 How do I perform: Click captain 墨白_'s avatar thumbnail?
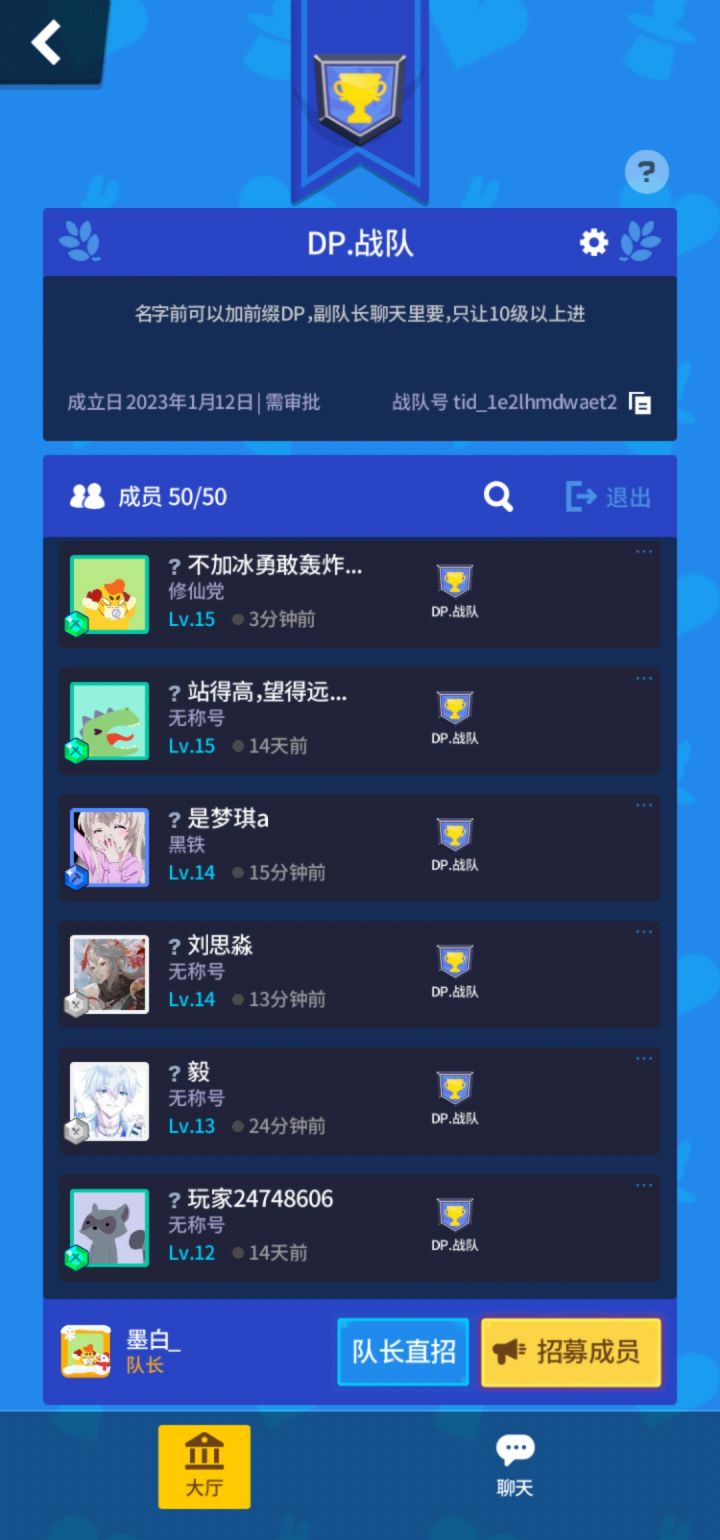click(85, 1352)
